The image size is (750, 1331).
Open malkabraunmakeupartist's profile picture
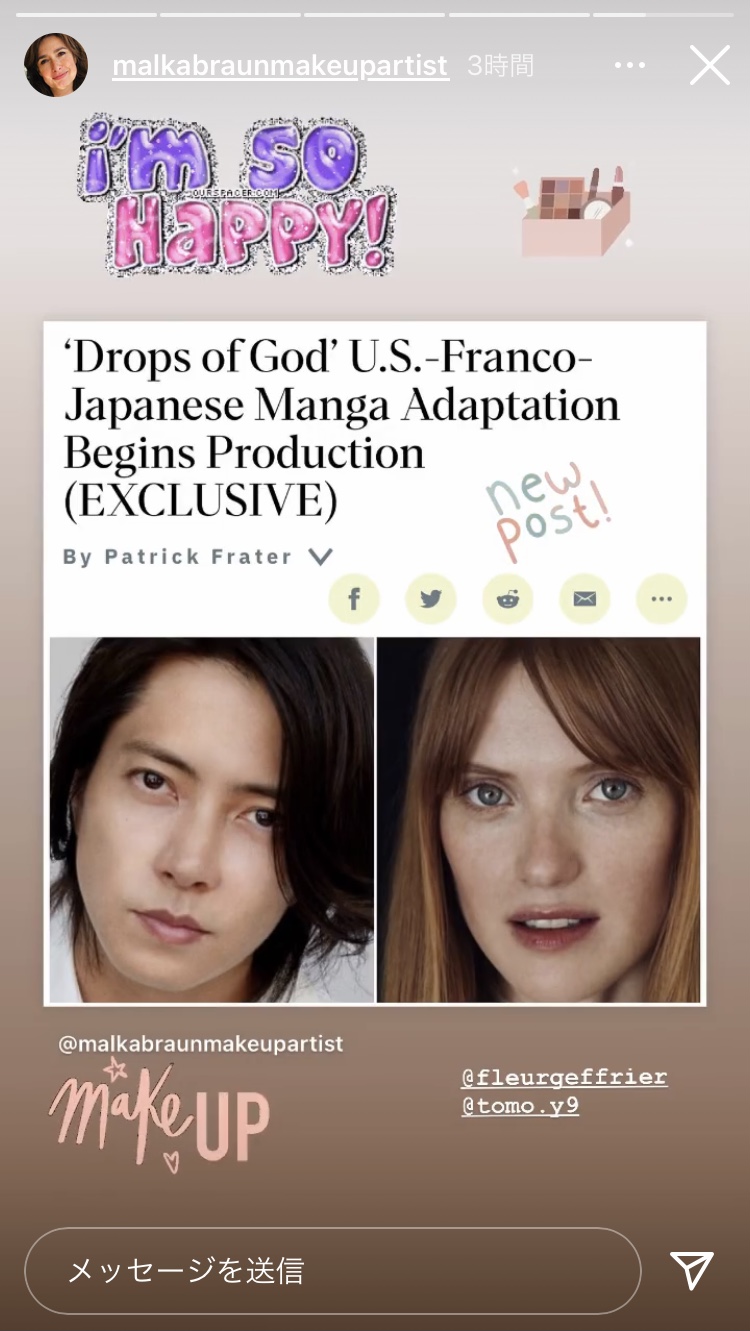(56, 66)
